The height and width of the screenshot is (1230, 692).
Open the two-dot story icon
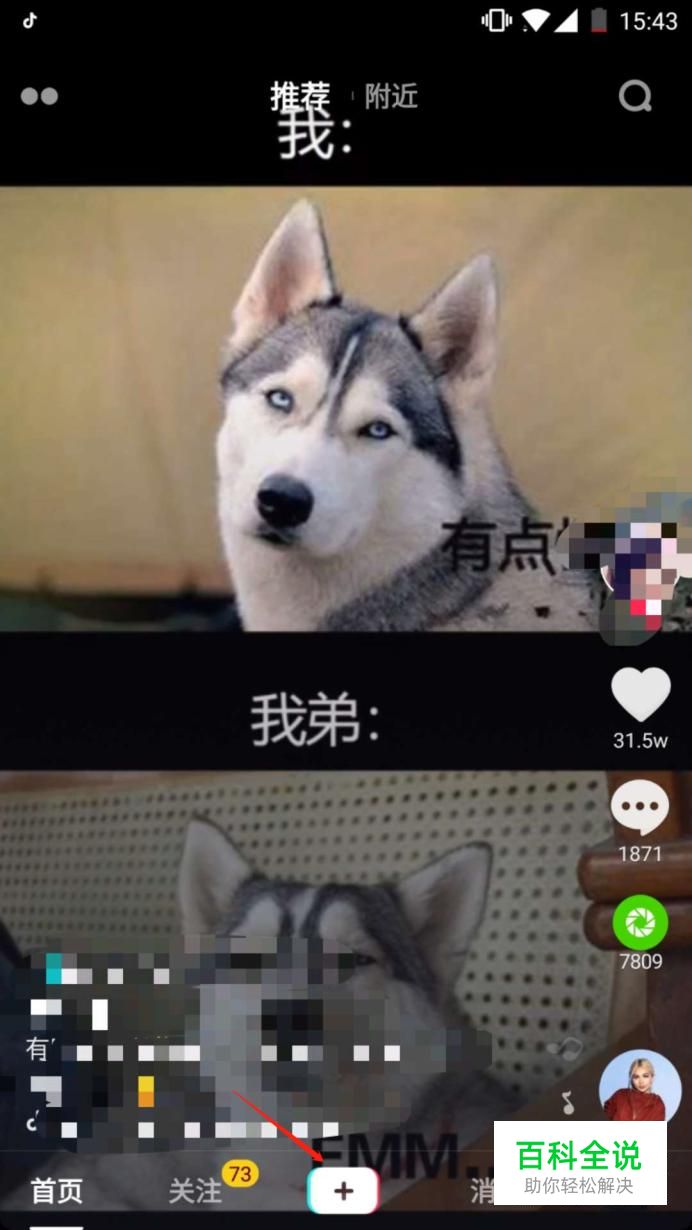[x=39, y=97]
